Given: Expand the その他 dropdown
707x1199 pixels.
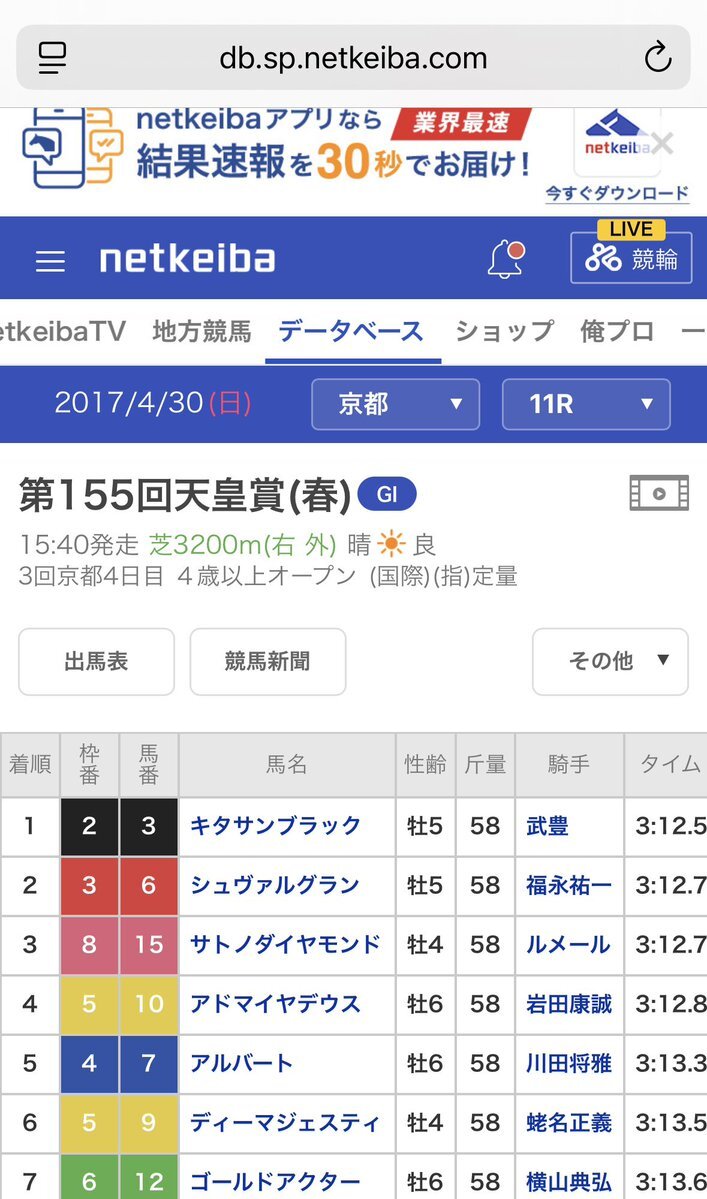Looking at the screenshot, I should 610,661.
